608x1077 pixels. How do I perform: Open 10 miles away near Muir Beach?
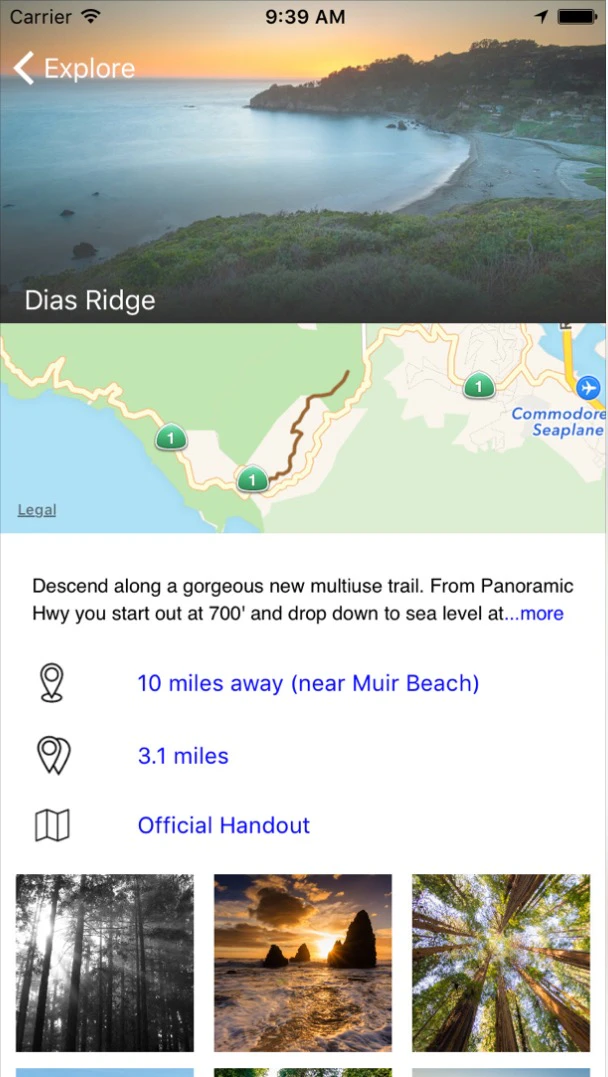tap(308, 683)
